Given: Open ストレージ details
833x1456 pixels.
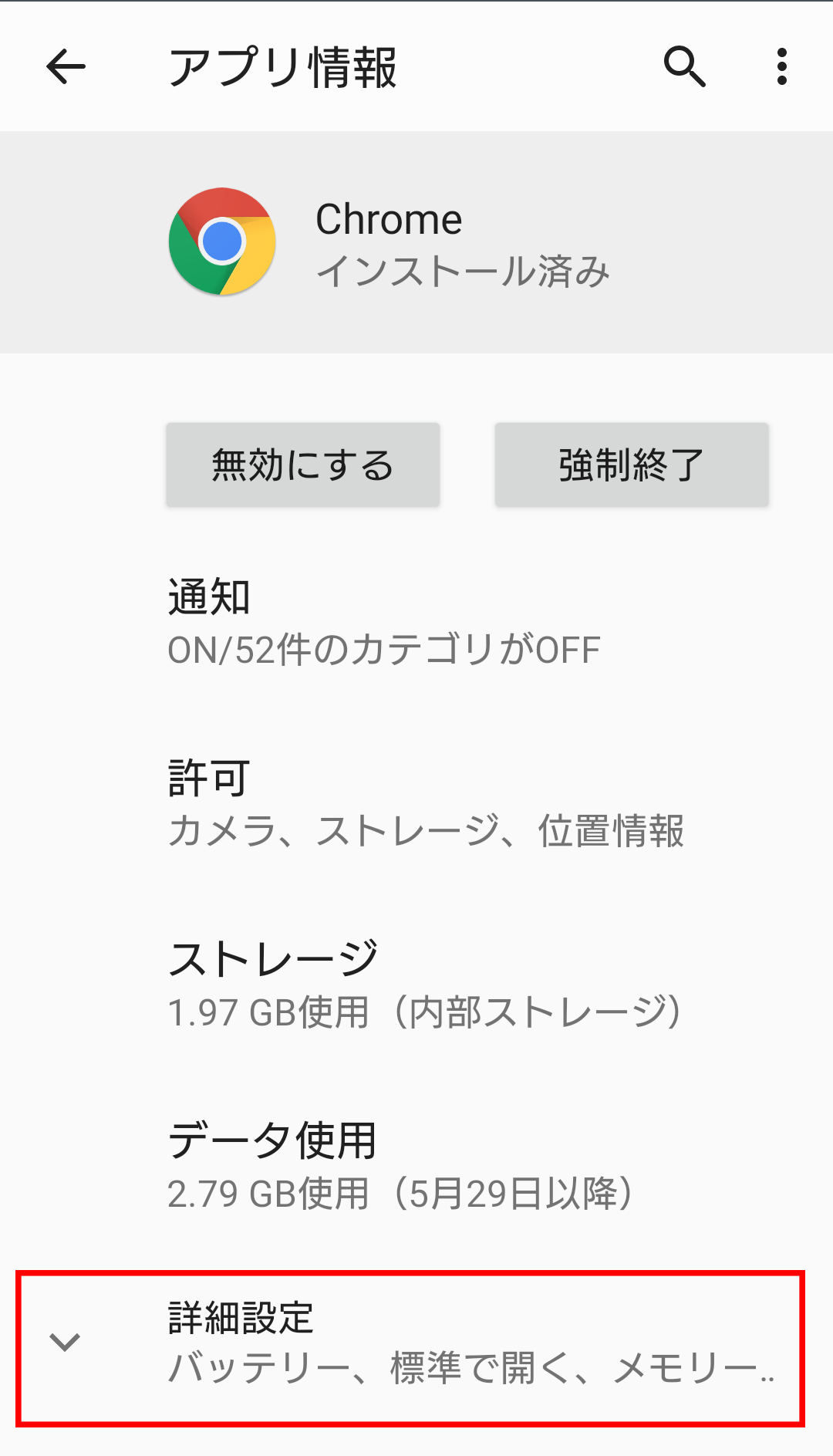Looking at the screenshot, I should point(416,985).
